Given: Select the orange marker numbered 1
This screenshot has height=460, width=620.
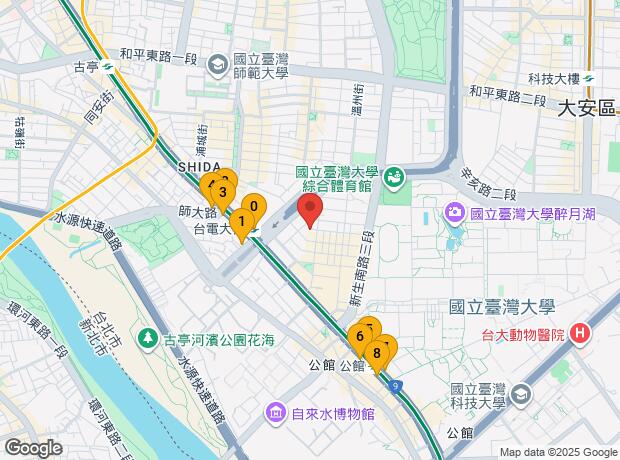Looking at the screenshot, I should coord(241,221).
